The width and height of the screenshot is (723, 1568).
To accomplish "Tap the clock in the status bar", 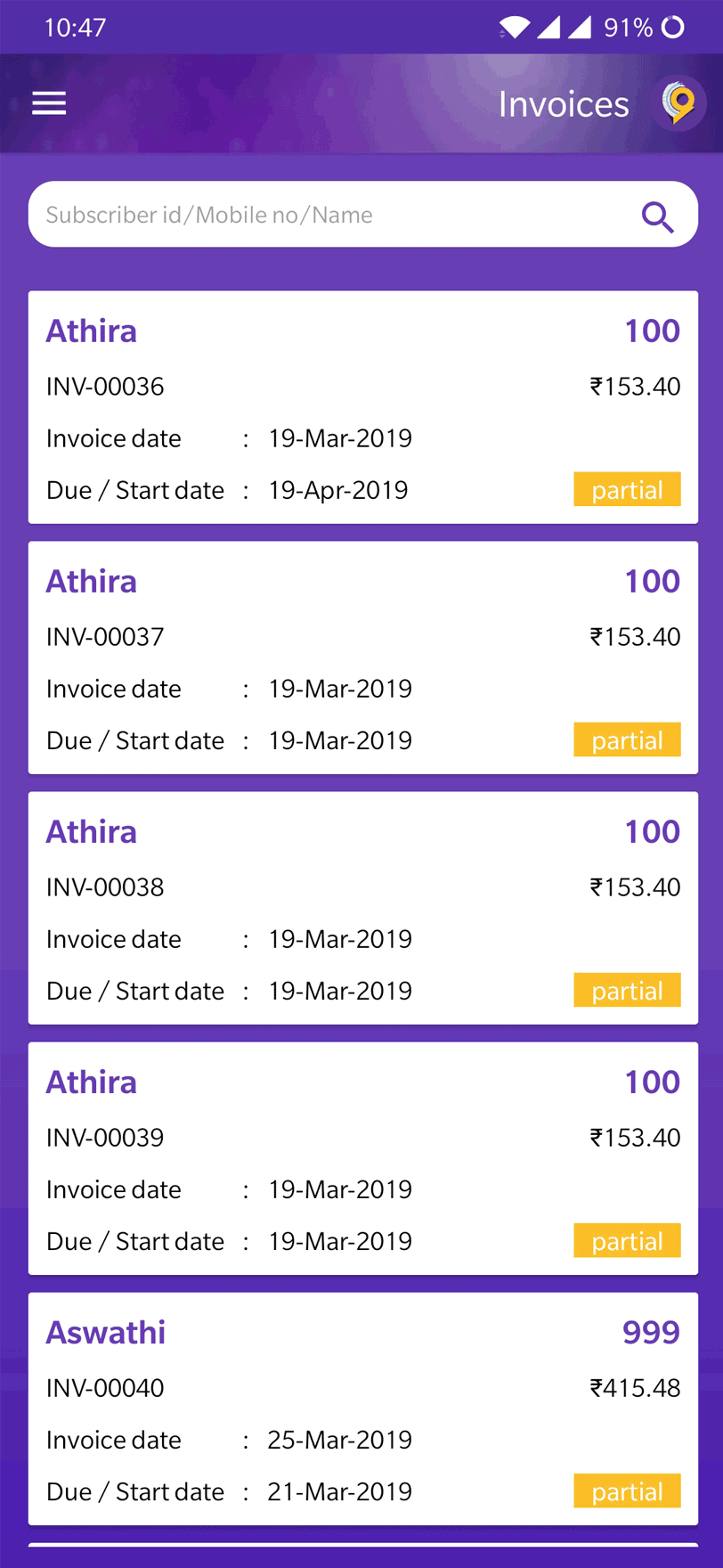I will coord(76,27).
